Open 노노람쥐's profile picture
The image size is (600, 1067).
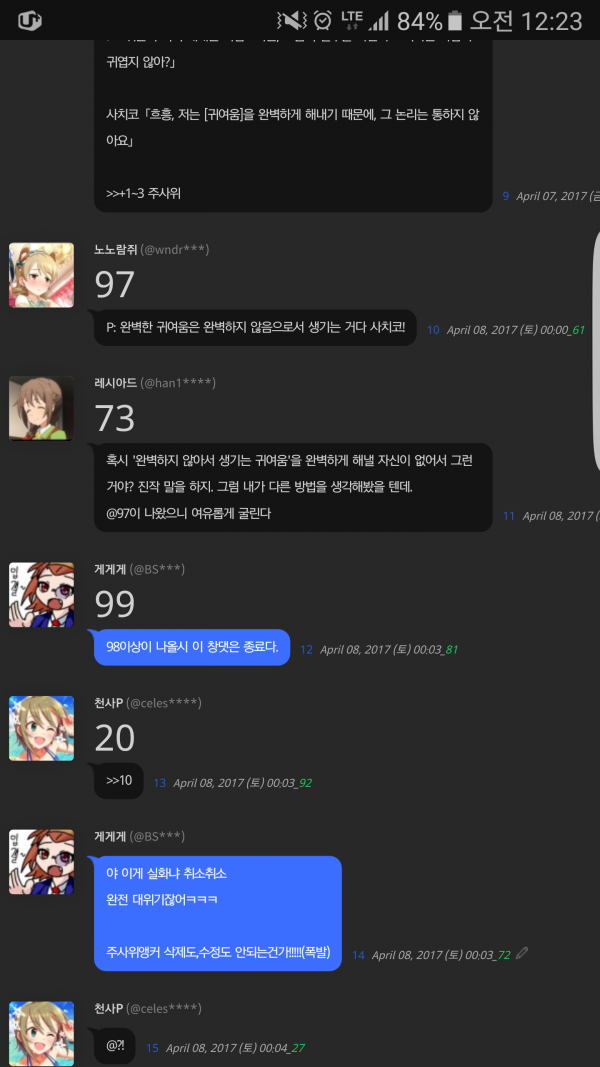(42, 275)
